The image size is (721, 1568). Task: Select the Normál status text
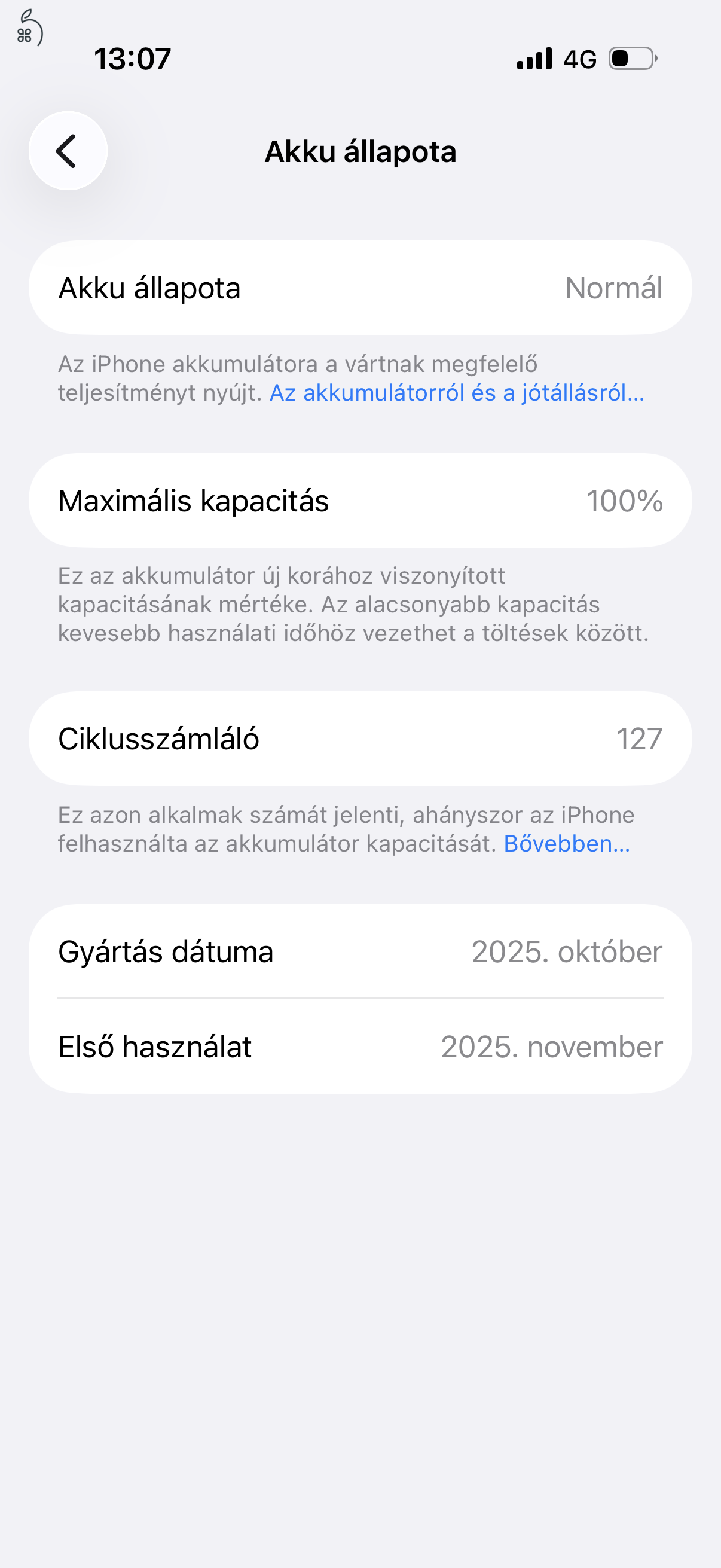click(613, 287)
